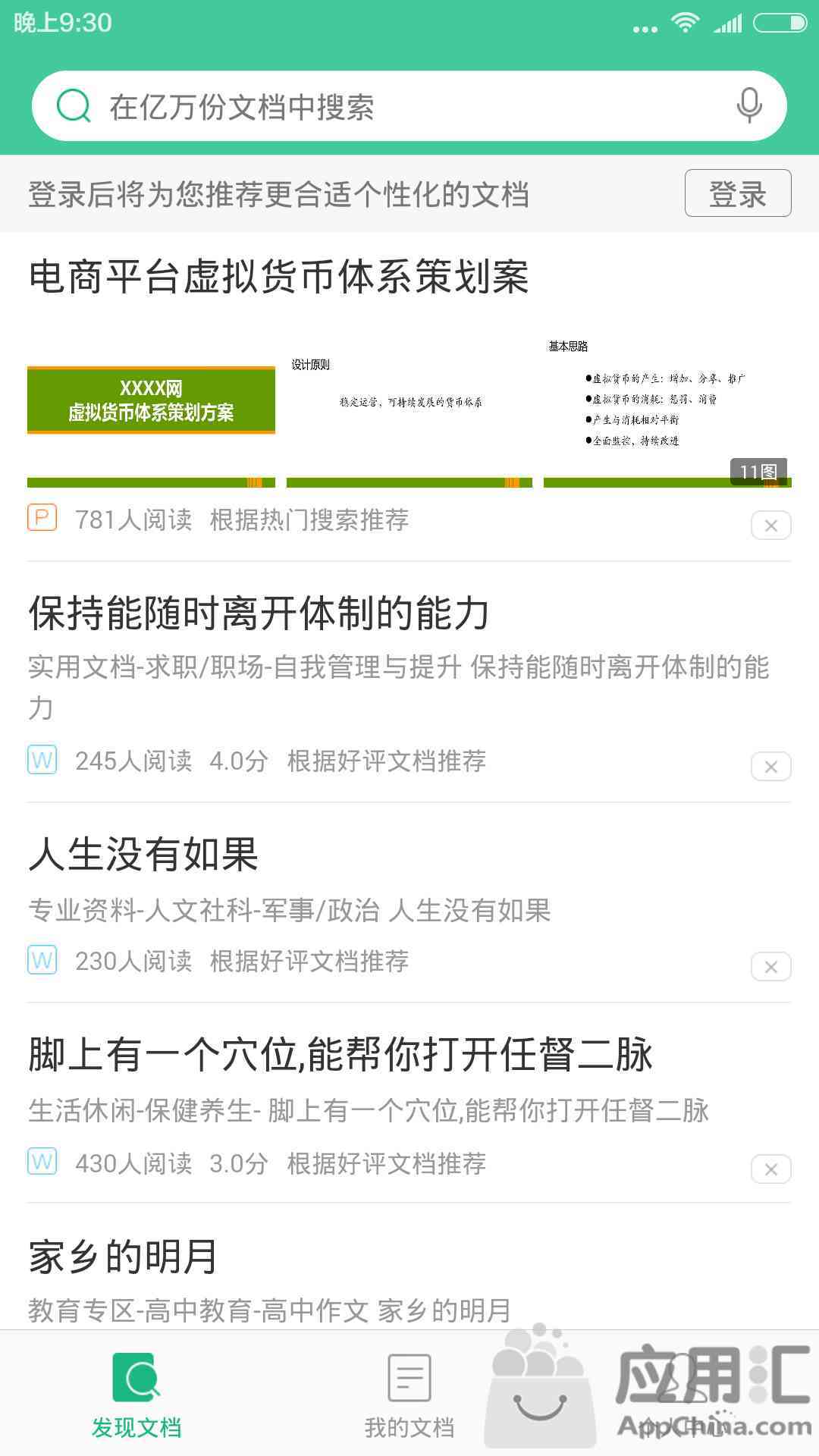Viewport: 819px width, 1456px height.
Task: Tap the 登录 login button
Action: click(737, 193)
